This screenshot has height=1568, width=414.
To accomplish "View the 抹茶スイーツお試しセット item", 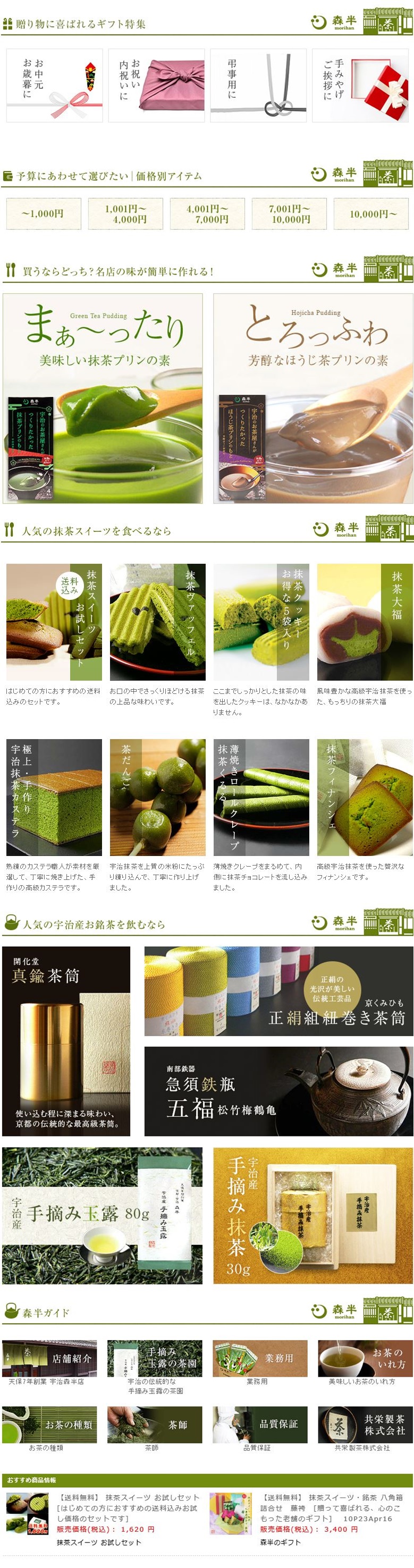I will click(x=54, y=622).
